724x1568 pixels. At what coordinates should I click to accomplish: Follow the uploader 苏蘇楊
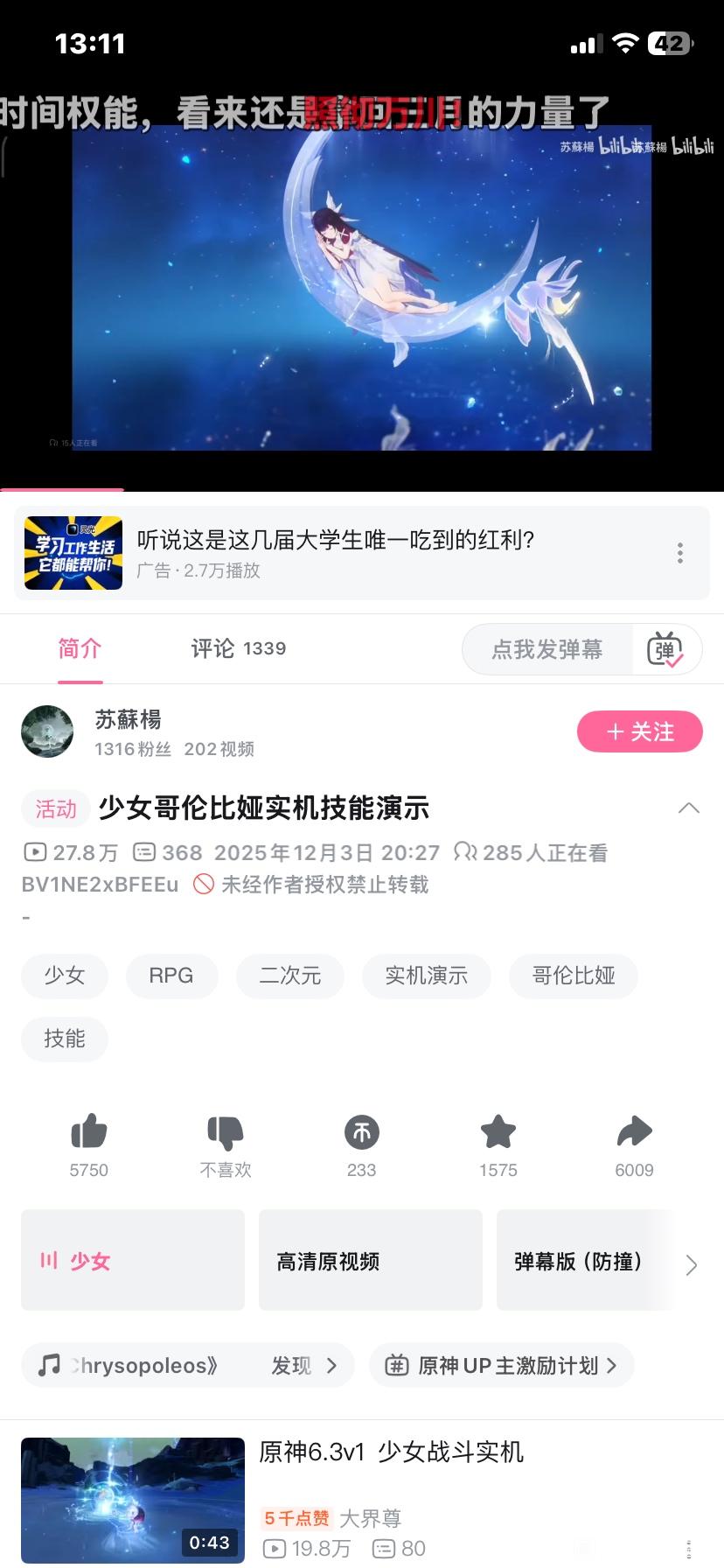(639, 731)
